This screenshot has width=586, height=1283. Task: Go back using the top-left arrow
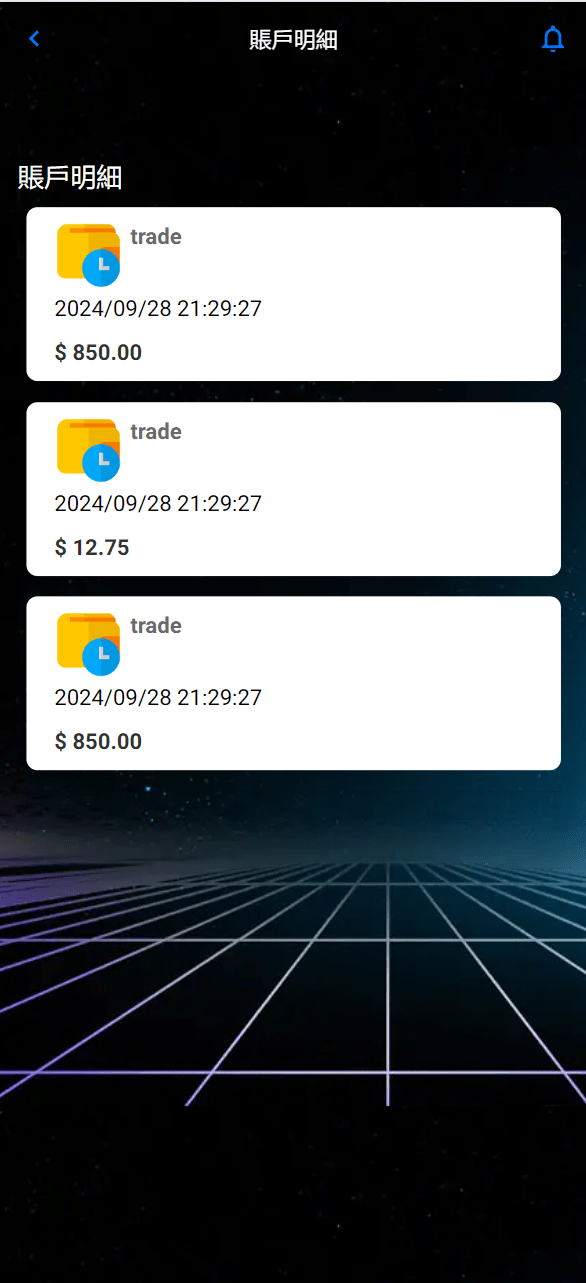click(x=34, y=39)
